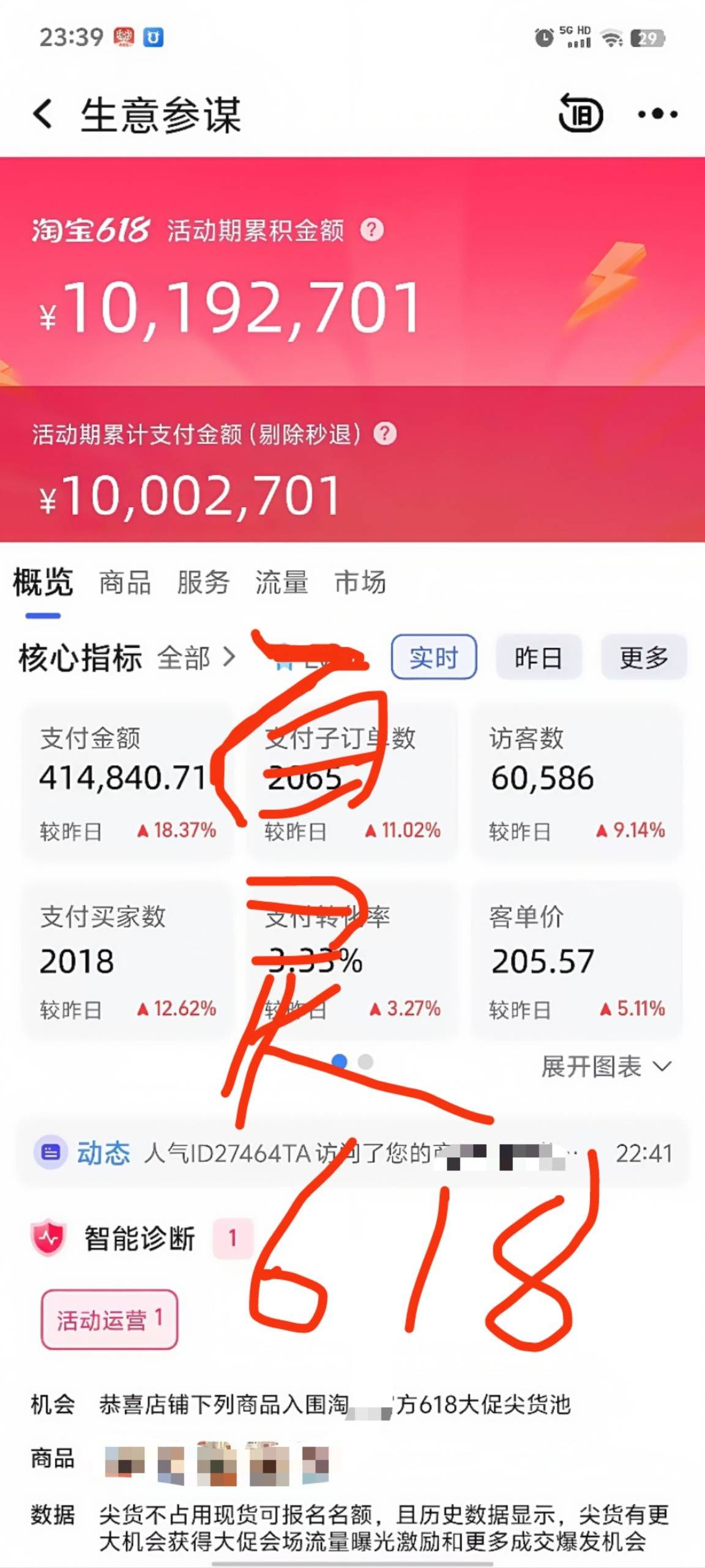Show help for 活动期累计支付金额
This screenshot has width=705, height=1568.
coord(385,433)
